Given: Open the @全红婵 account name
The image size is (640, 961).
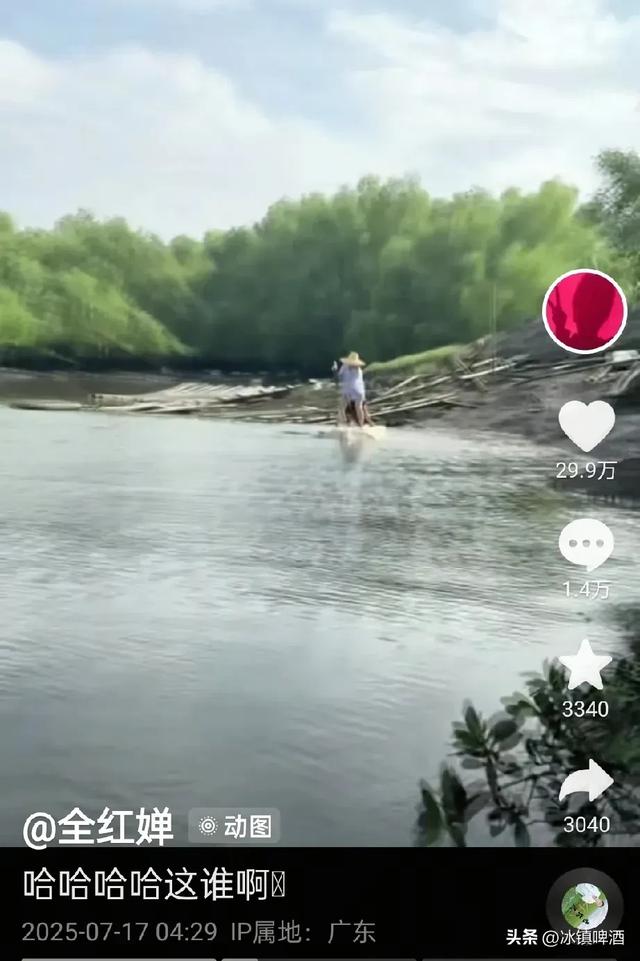Looking at the screenshot, I should [x=98, y=827].
